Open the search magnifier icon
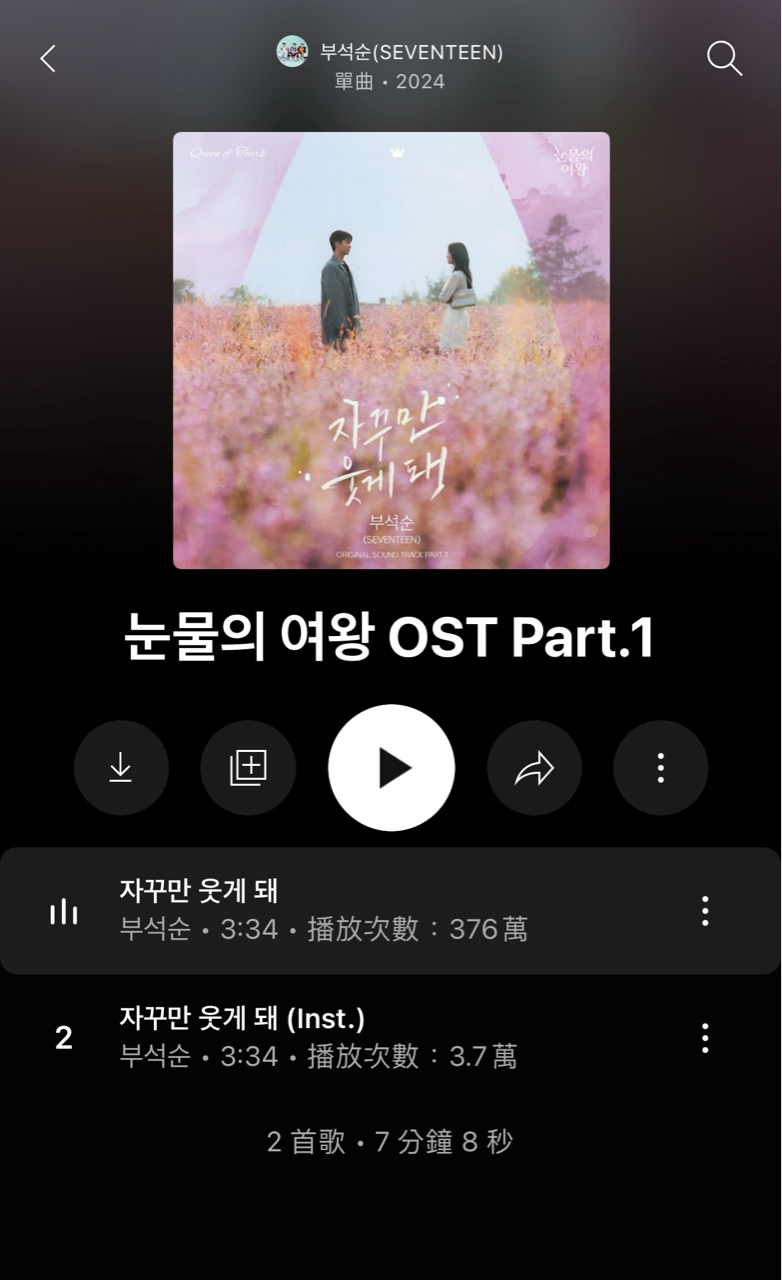782x1280 pixels. pyautogui.click(x=724, y=58)
